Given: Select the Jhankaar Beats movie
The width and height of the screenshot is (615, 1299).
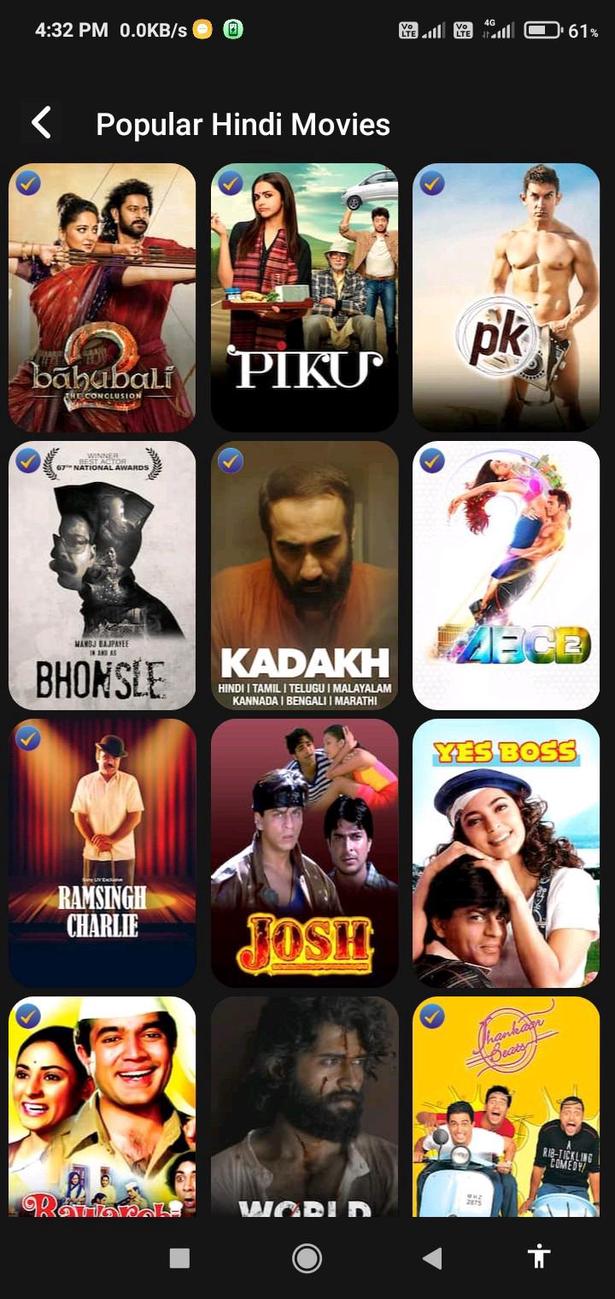Looking at the screenshot, I should (x=506, y=1105).
